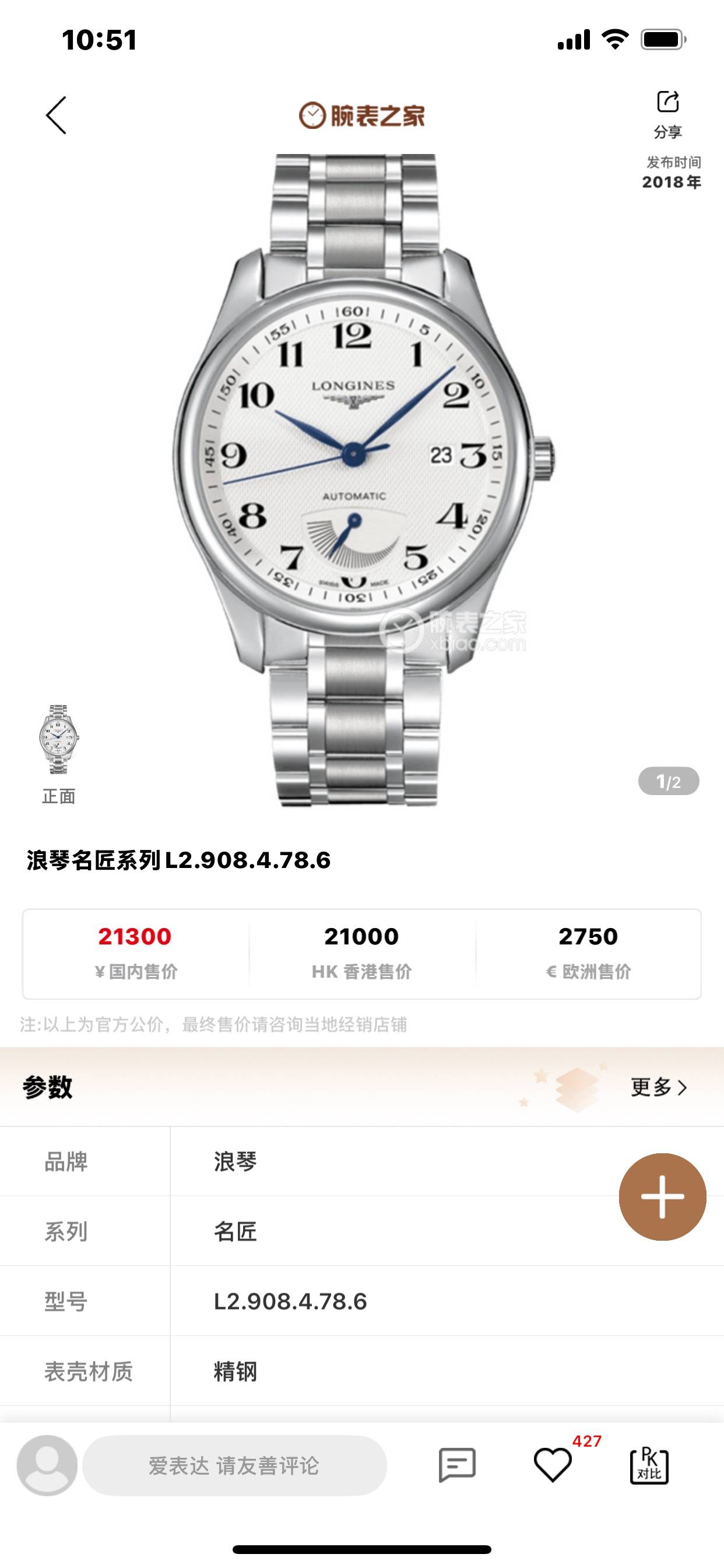Image resolution: width=724 pixels, height=1568 pixels.
Task: Share this watch page
Action: (667, 113)
